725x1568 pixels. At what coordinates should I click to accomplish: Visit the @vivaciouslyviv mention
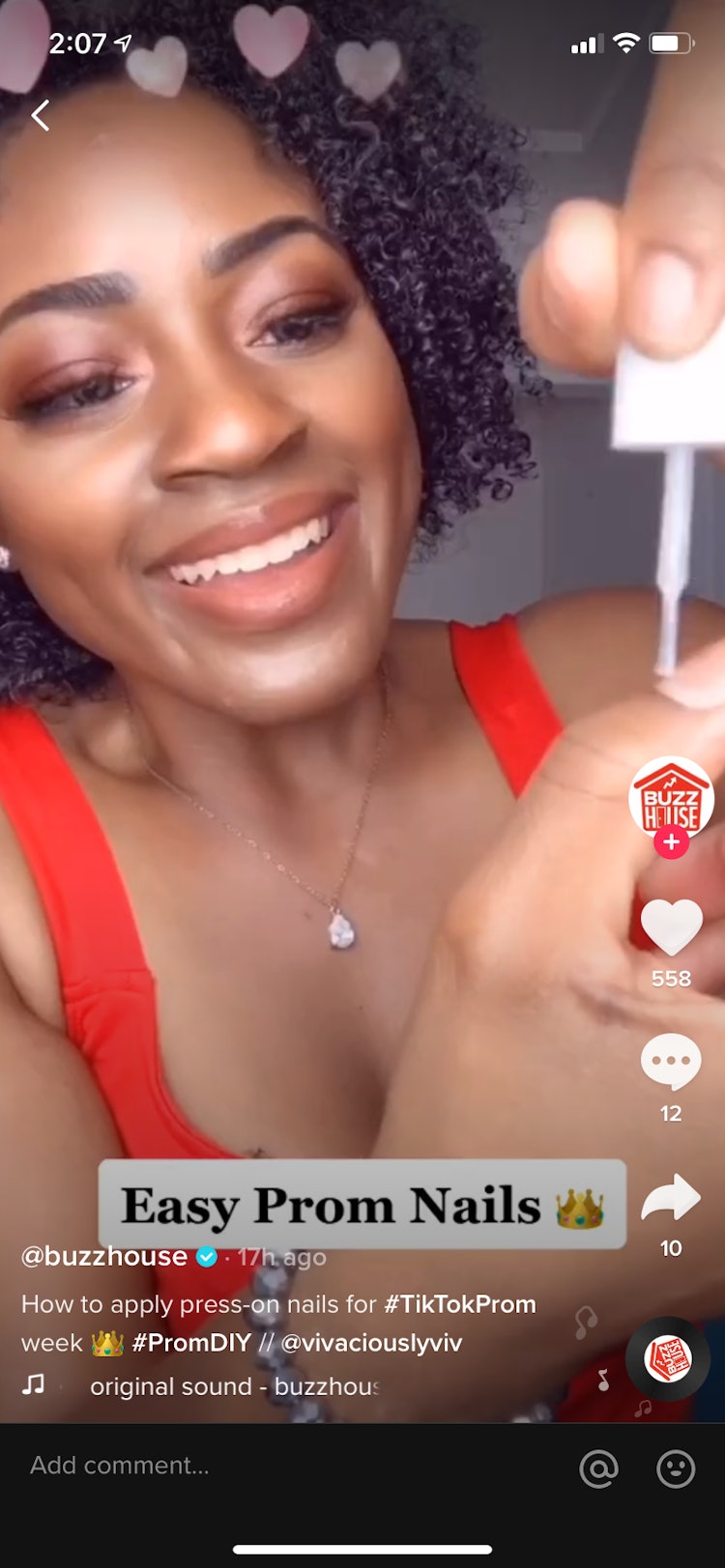(x=371, y=1343)
